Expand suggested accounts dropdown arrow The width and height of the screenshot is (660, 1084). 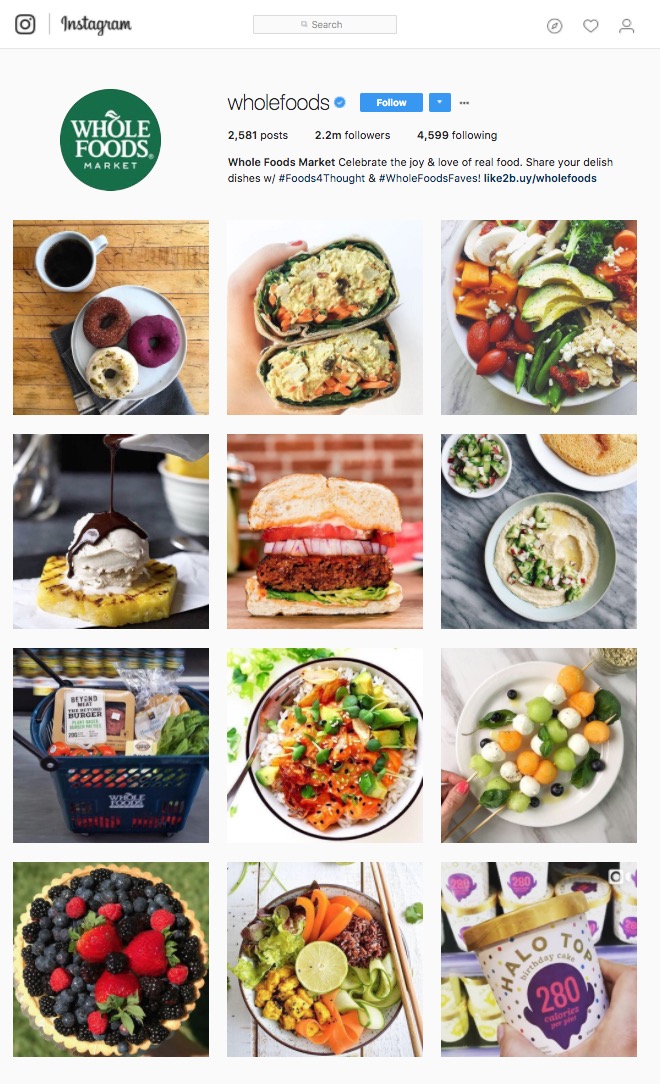[x=440, y=102]
